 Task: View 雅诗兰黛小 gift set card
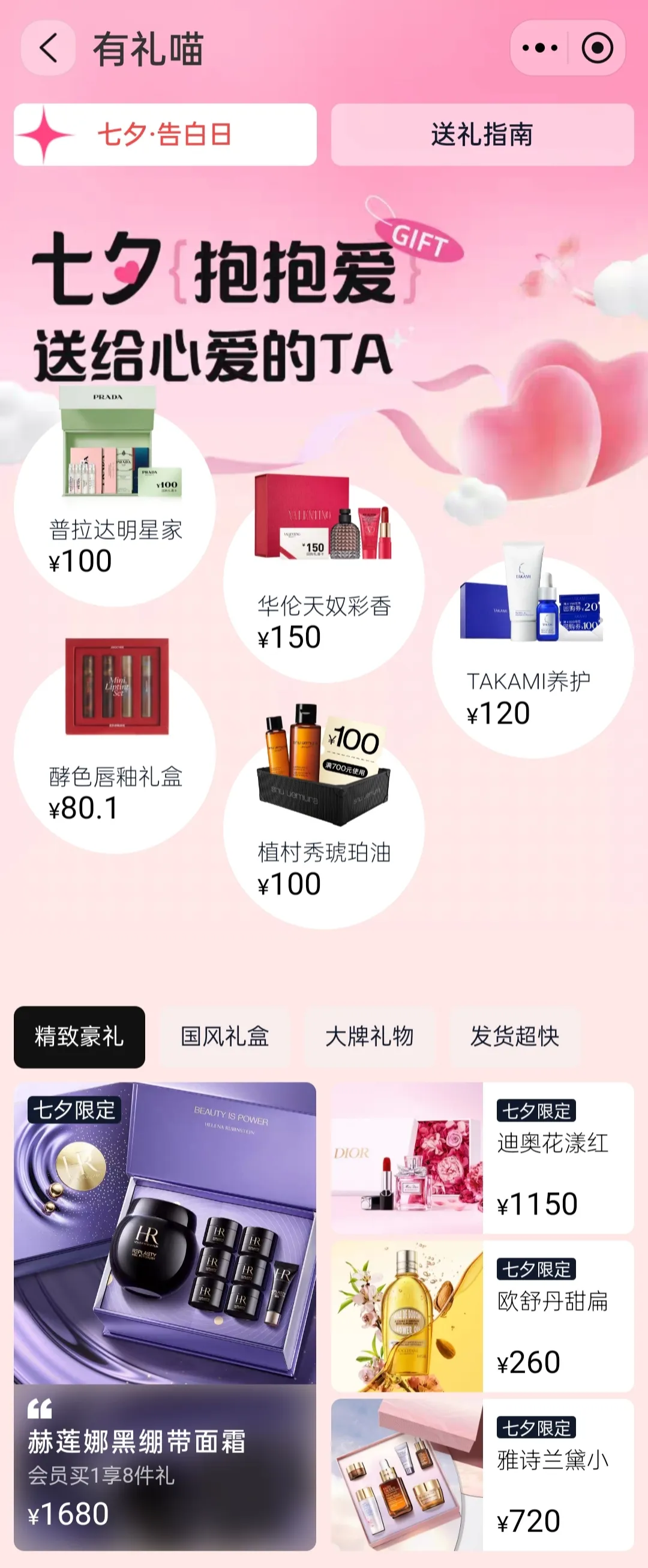(482, 1474)
